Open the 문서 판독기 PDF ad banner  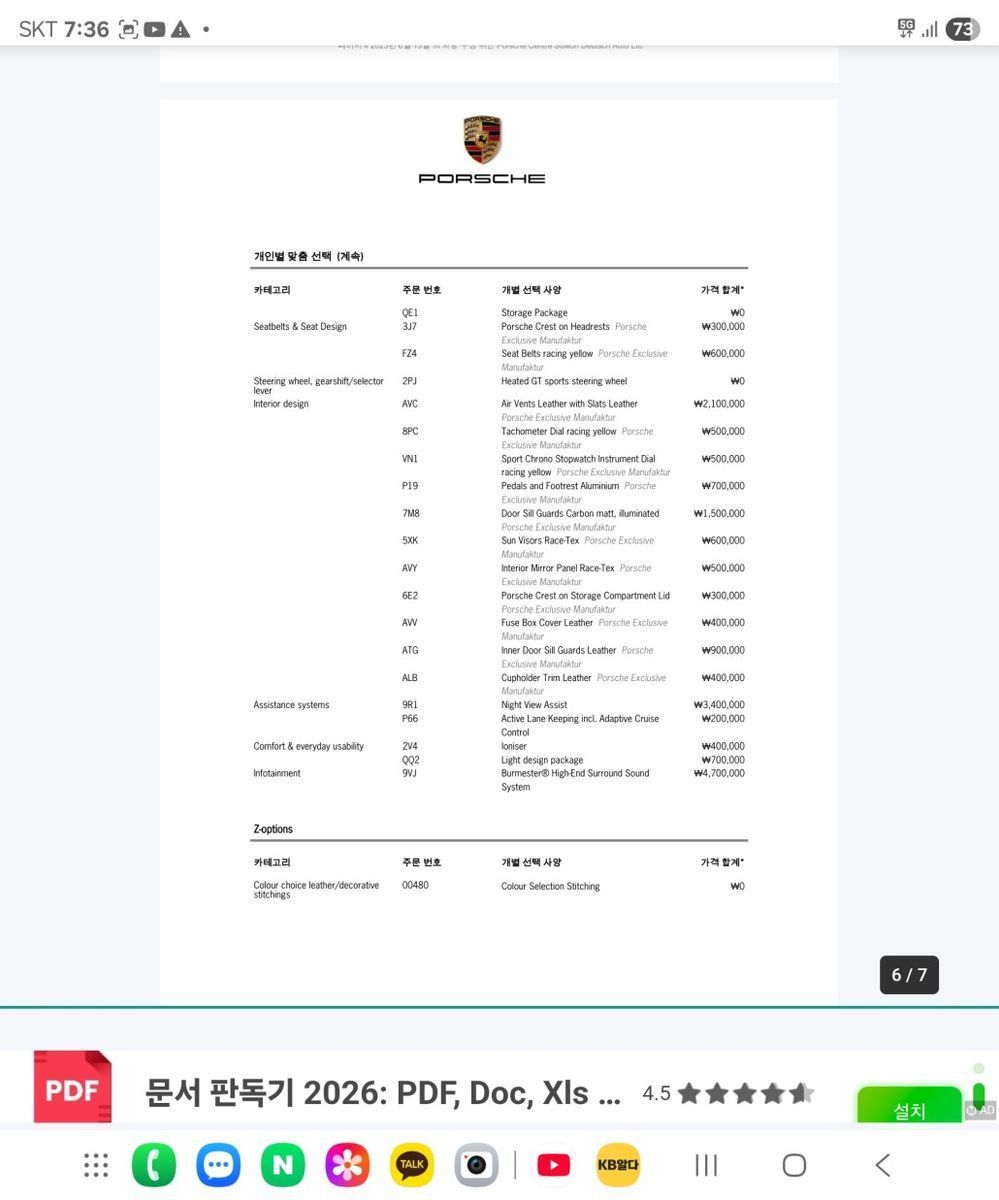point(384,1092)
